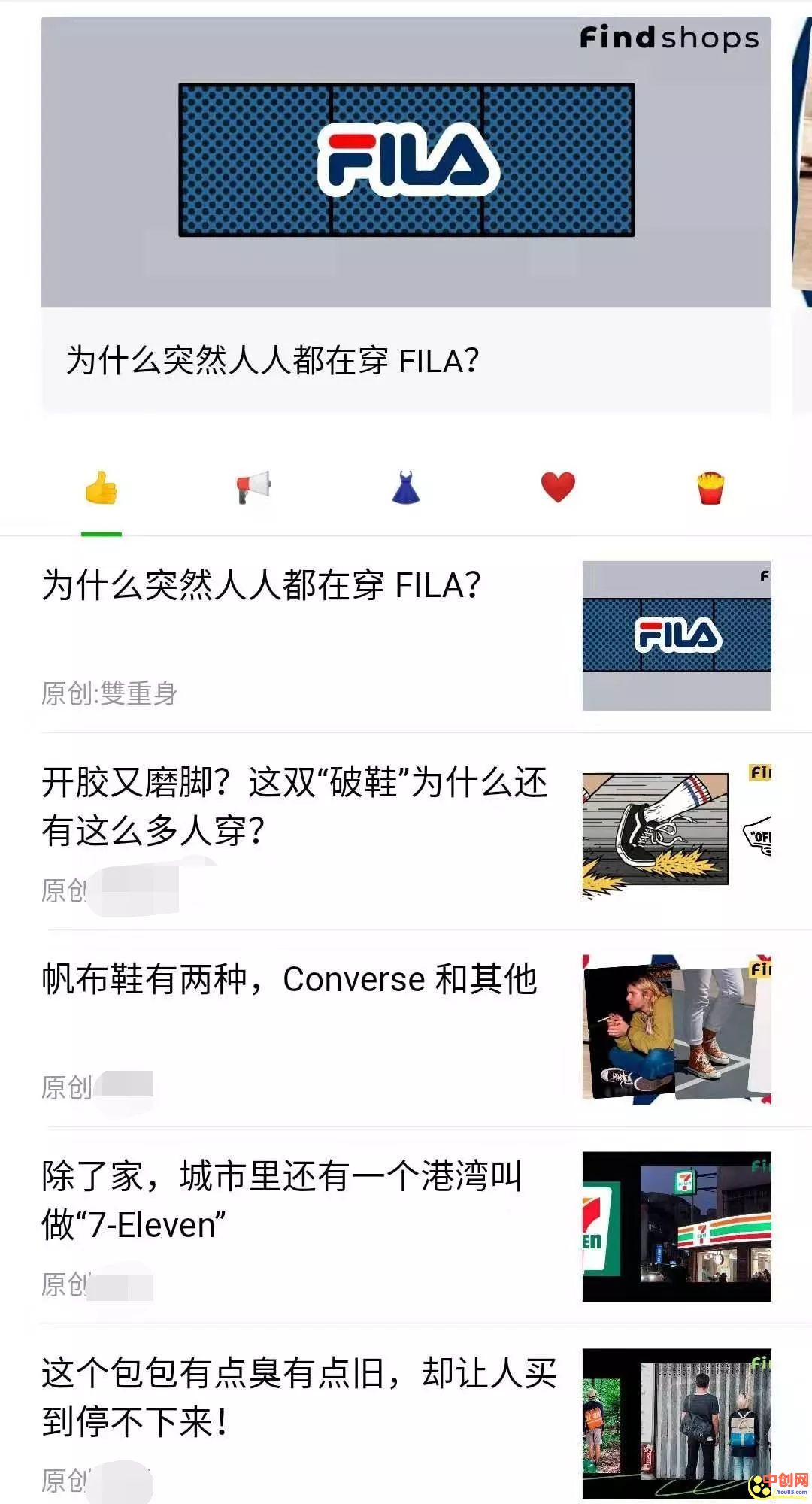Open the '开胶又磨脚' broken shoes article
812x1504 pixels.
point(295,805)
